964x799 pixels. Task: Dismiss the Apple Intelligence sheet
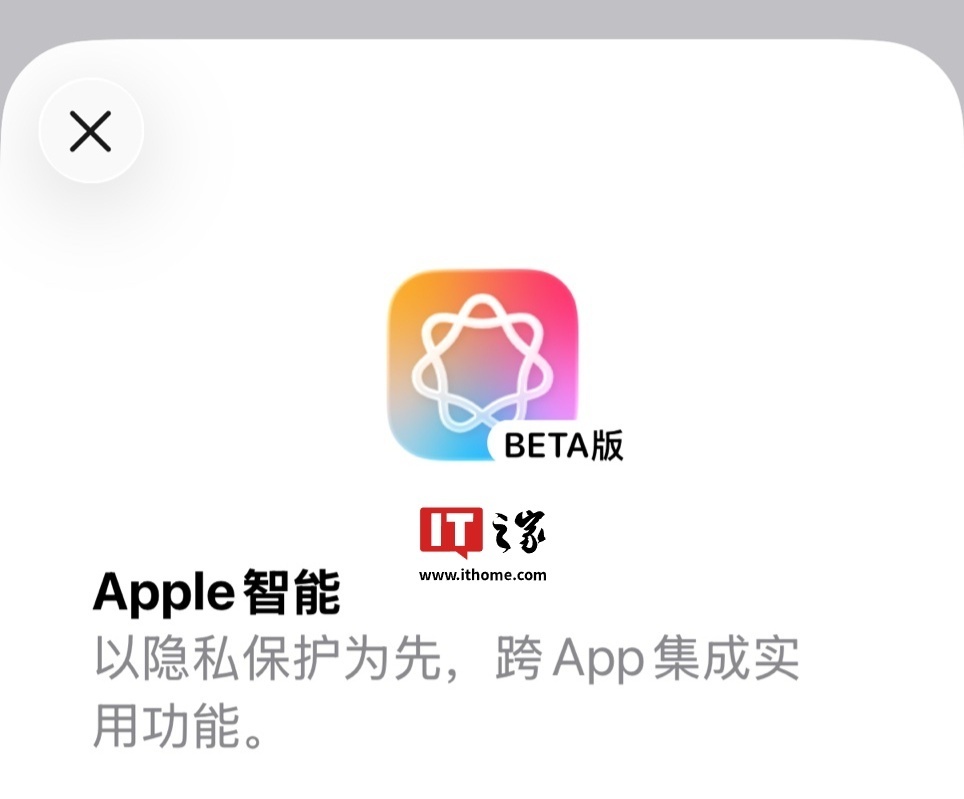tap(91, 131)
